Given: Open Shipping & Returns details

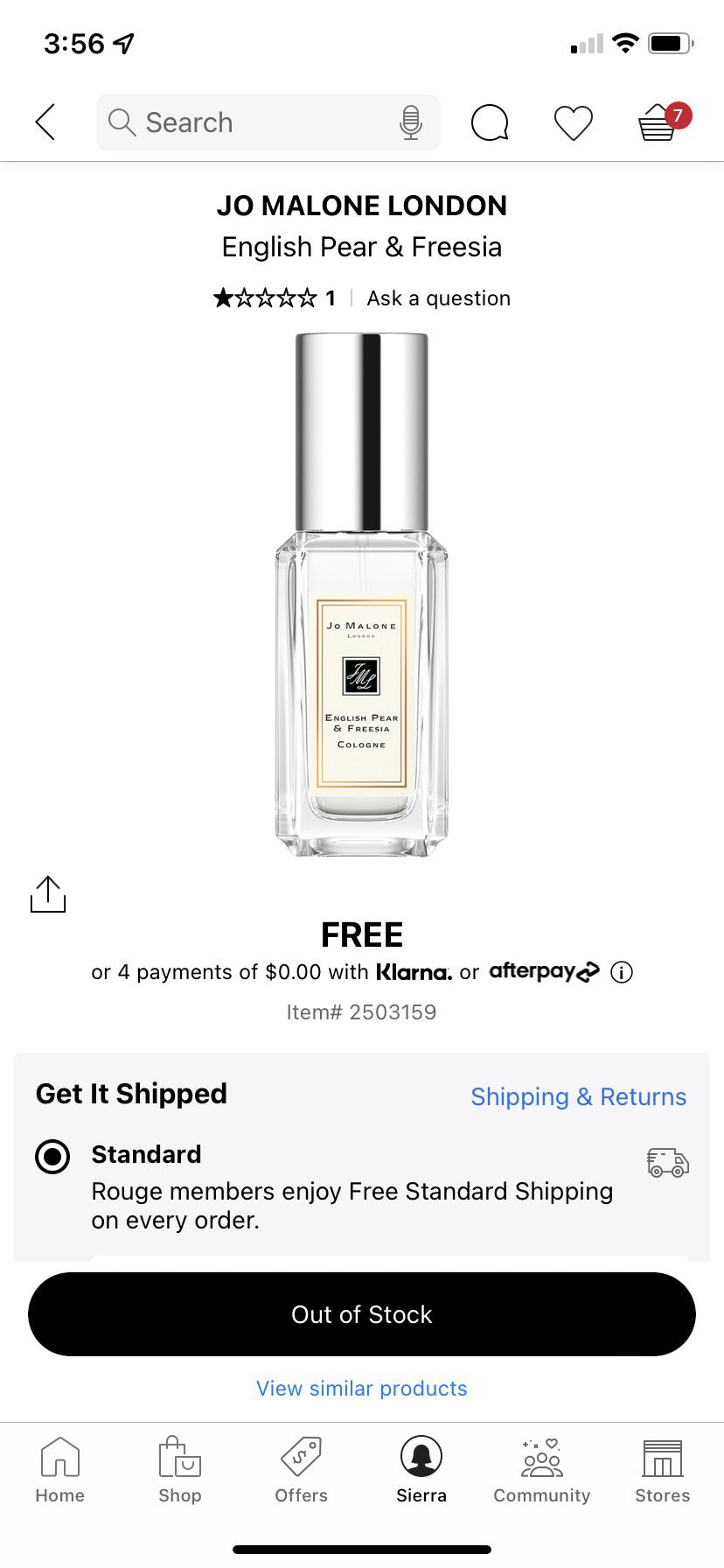Looking at the screenshot, I should 578,1096.
